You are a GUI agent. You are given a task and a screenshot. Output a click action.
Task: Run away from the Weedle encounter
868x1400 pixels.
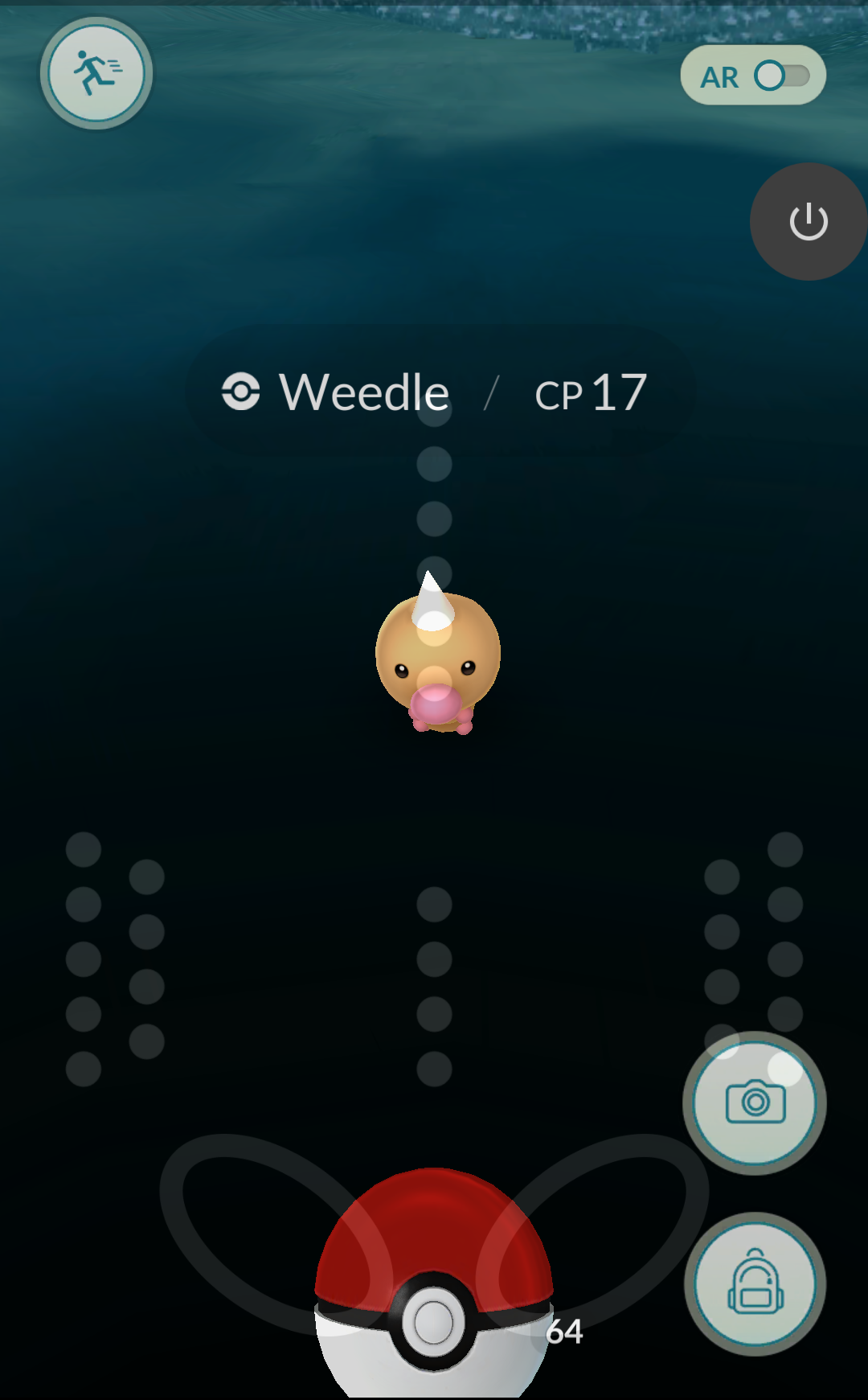(x=96, y=73)
